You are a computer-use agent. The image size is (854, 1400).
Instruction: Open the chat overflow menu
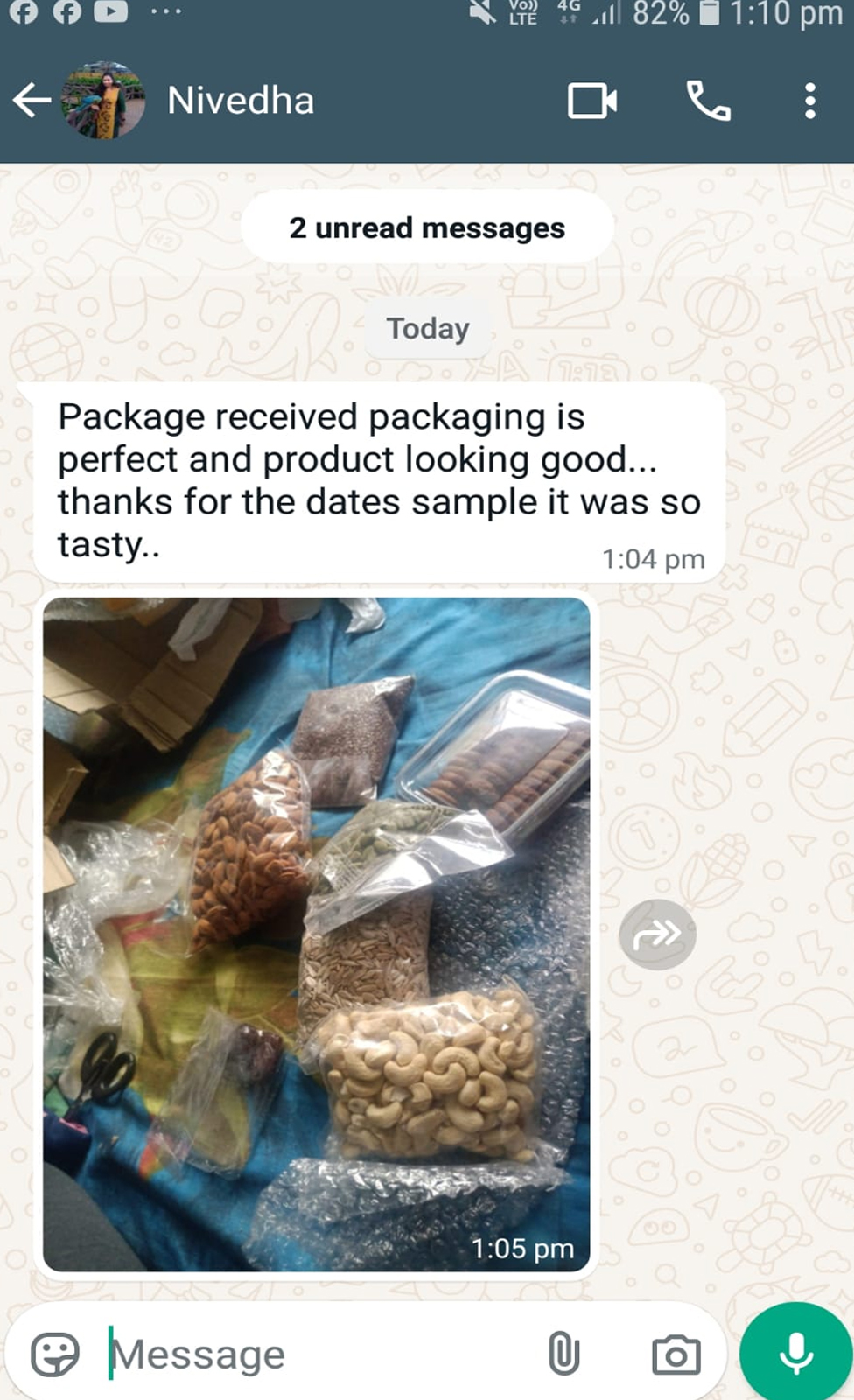(810, 101)
